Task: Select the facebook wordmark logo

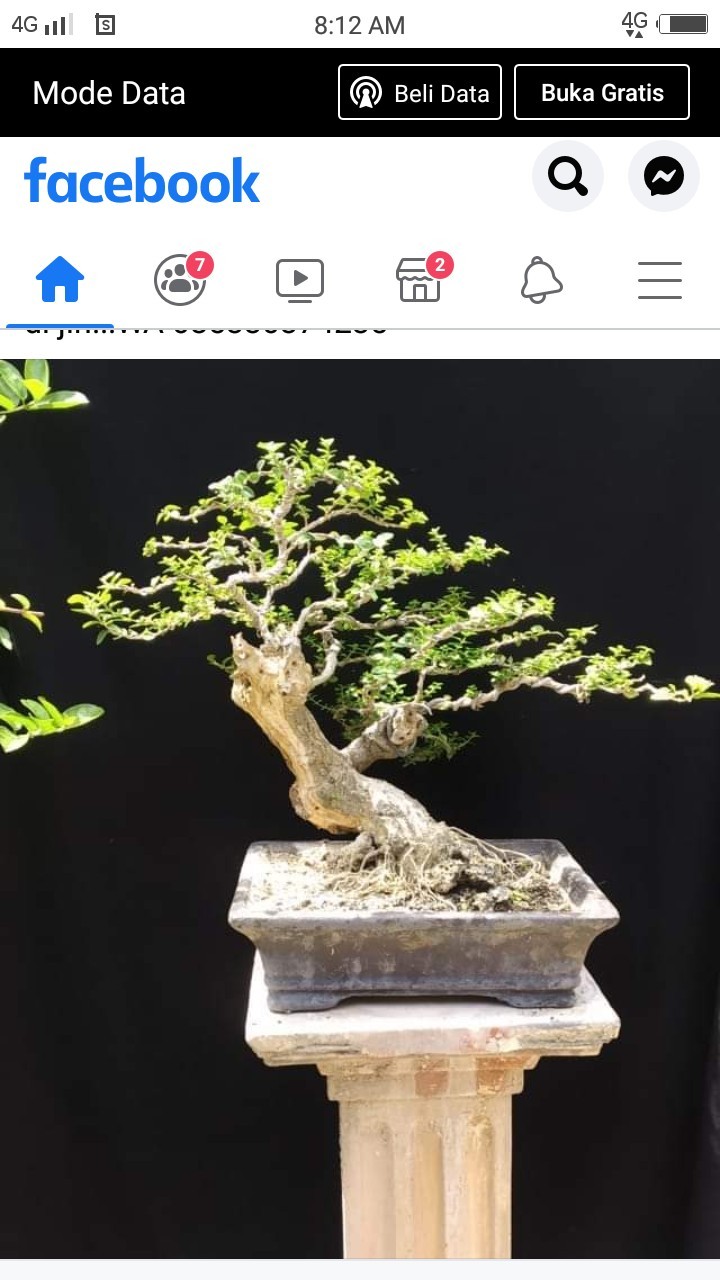Action: [x=140, y=180]
